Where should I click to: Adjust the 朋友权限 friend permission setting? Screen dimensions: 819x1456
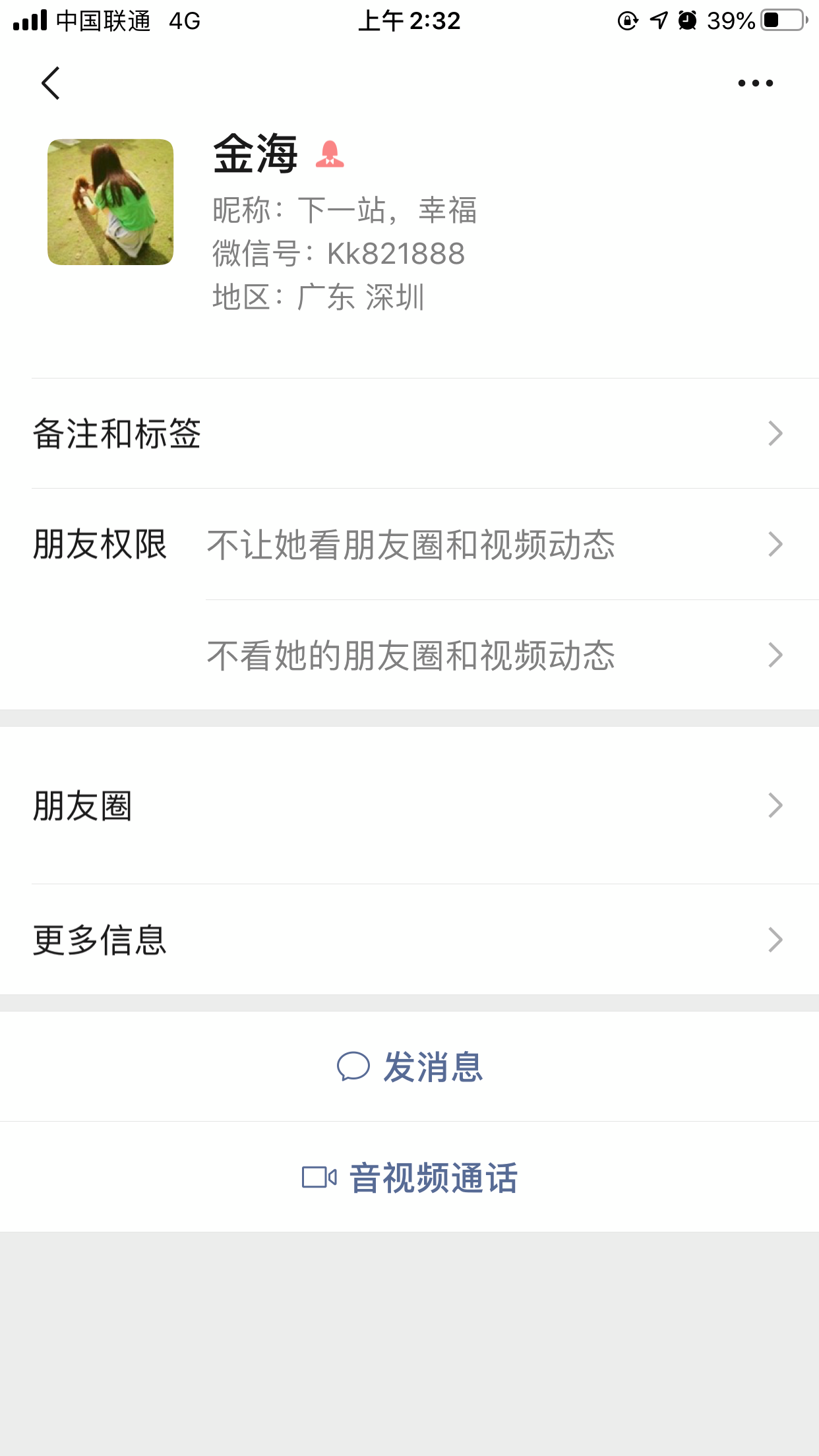click(x=100, y=544)
